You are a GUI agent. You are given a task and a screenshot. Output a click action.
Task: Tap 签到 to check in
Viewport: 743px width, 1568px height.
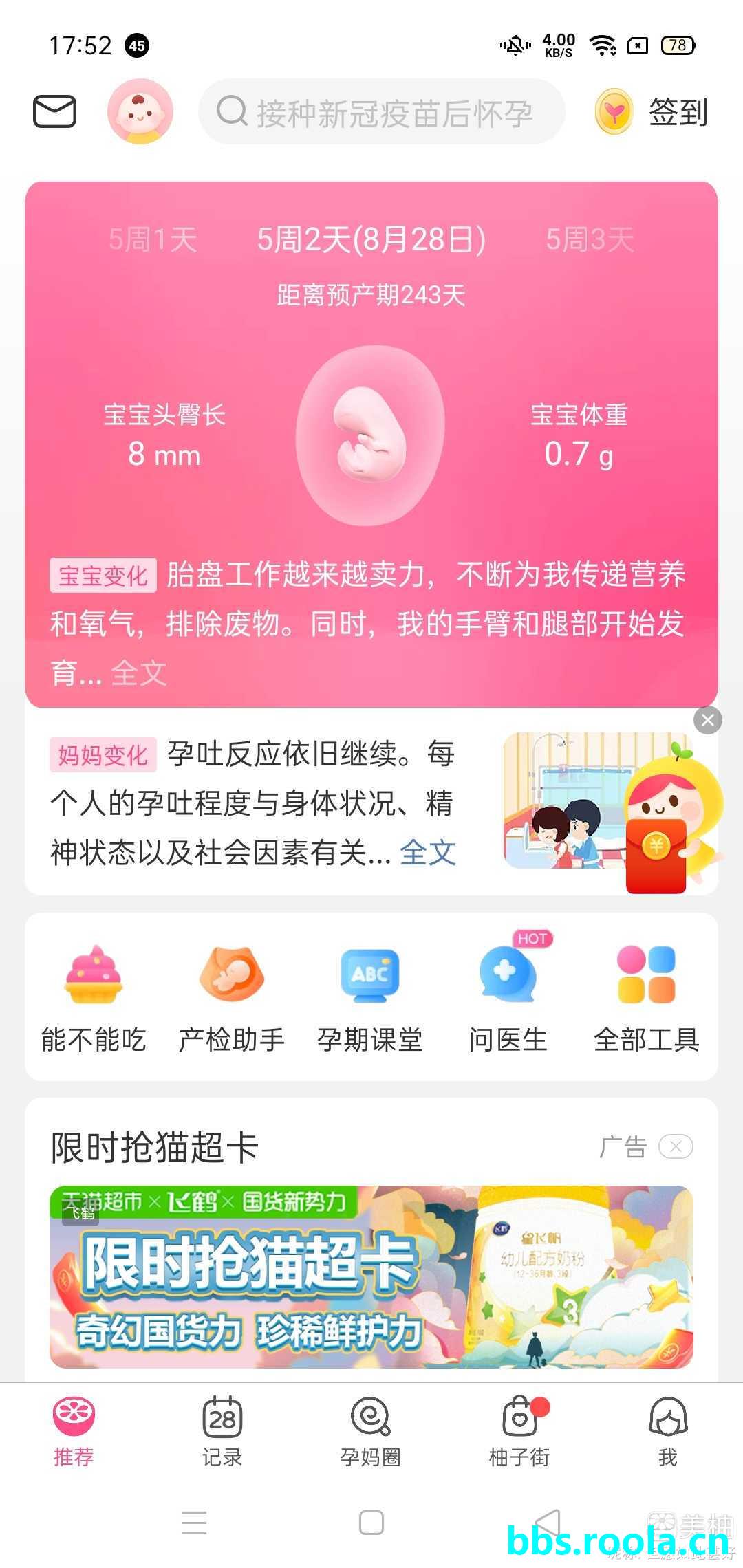point(653,112)
